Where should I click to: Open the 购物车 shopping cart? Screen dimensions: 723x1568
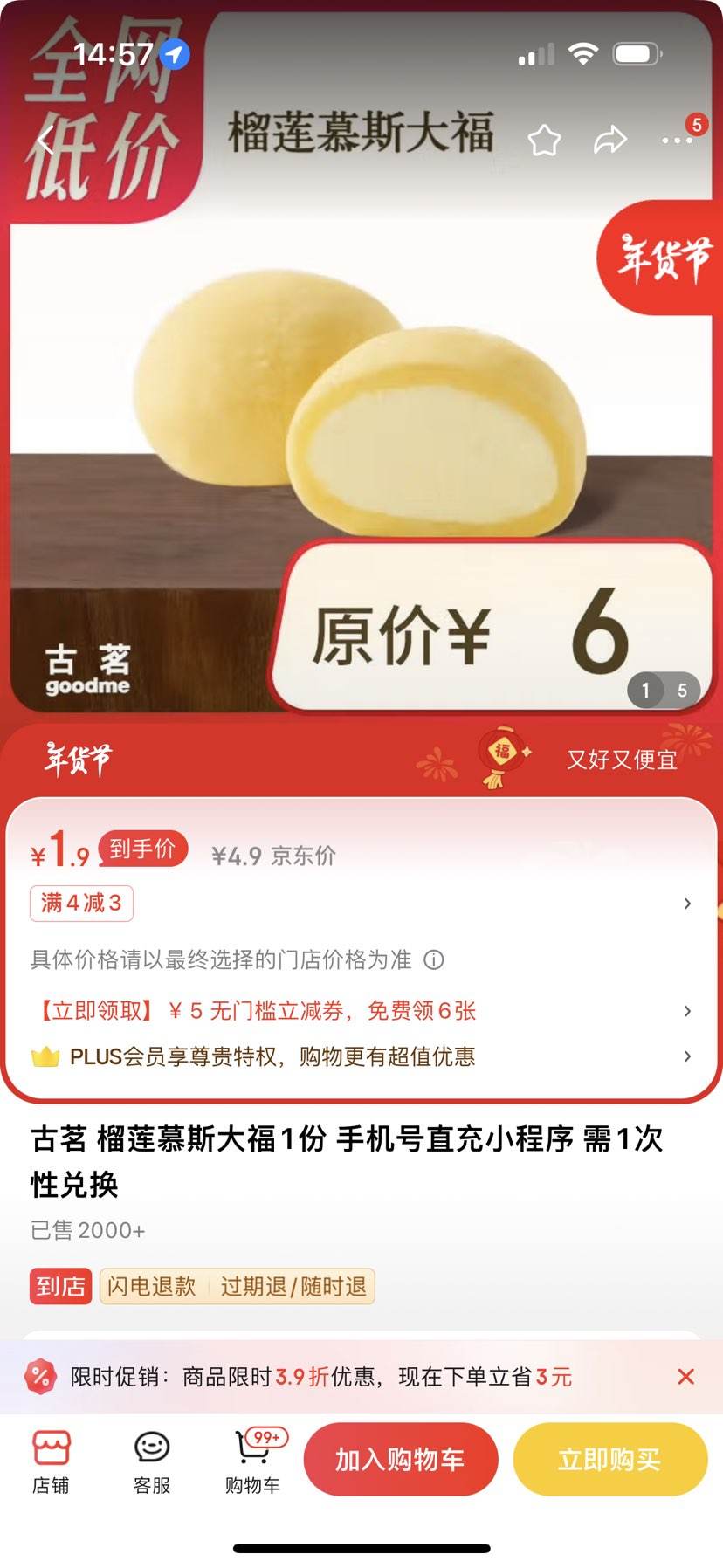[255, 1462]
